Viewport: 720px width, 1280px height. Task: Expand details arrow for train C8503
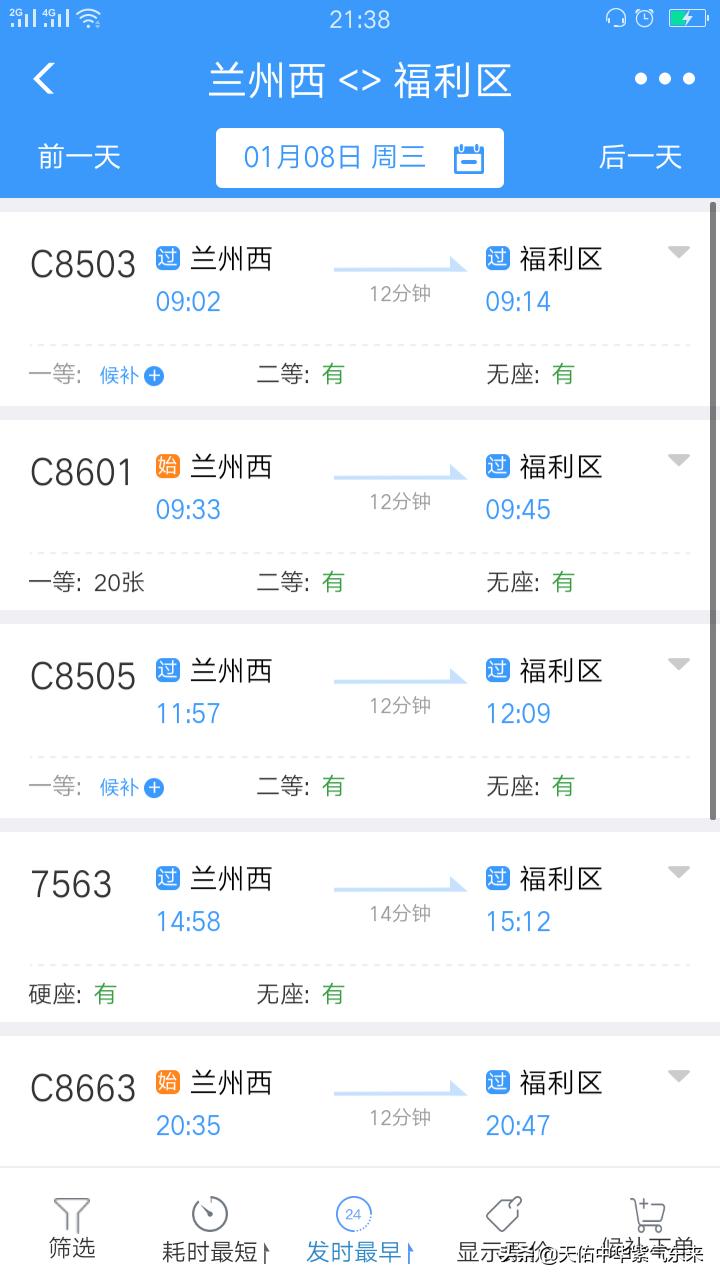click(x=679, y=253)
